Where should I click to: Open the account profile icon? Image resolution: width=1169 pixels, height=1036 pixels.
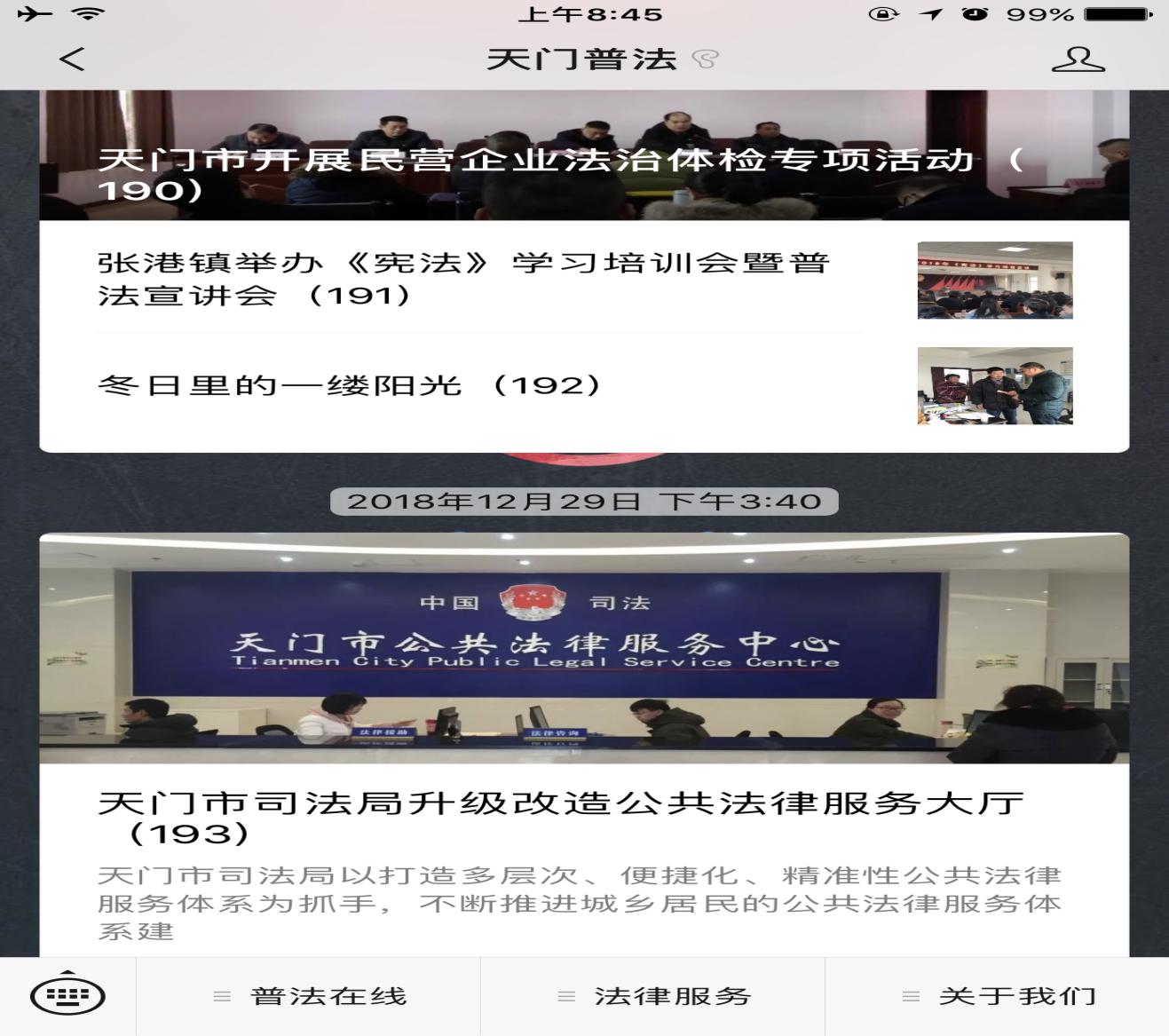click(x=1078, y=59)
